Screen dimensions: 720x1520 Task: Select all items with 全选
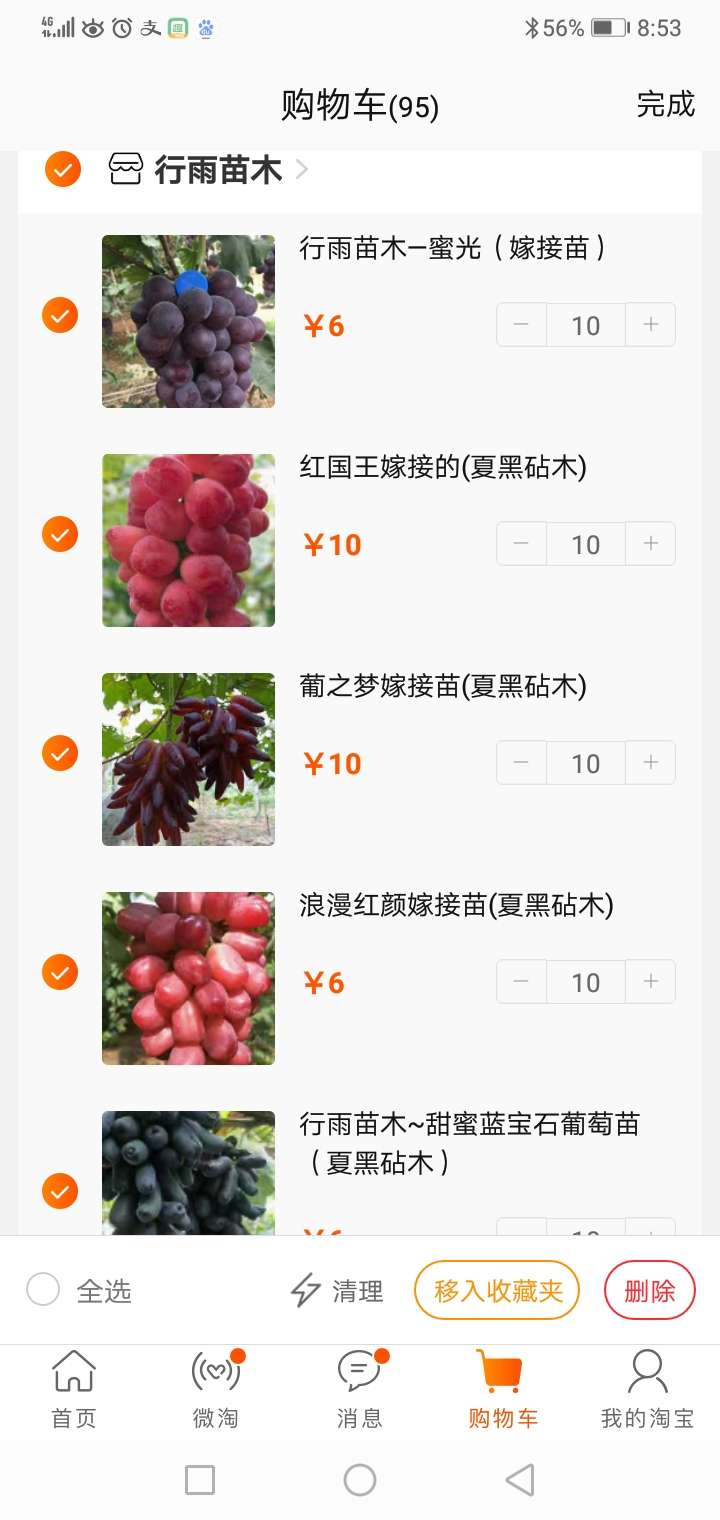pyautogui.click(x=44, y=1290)
